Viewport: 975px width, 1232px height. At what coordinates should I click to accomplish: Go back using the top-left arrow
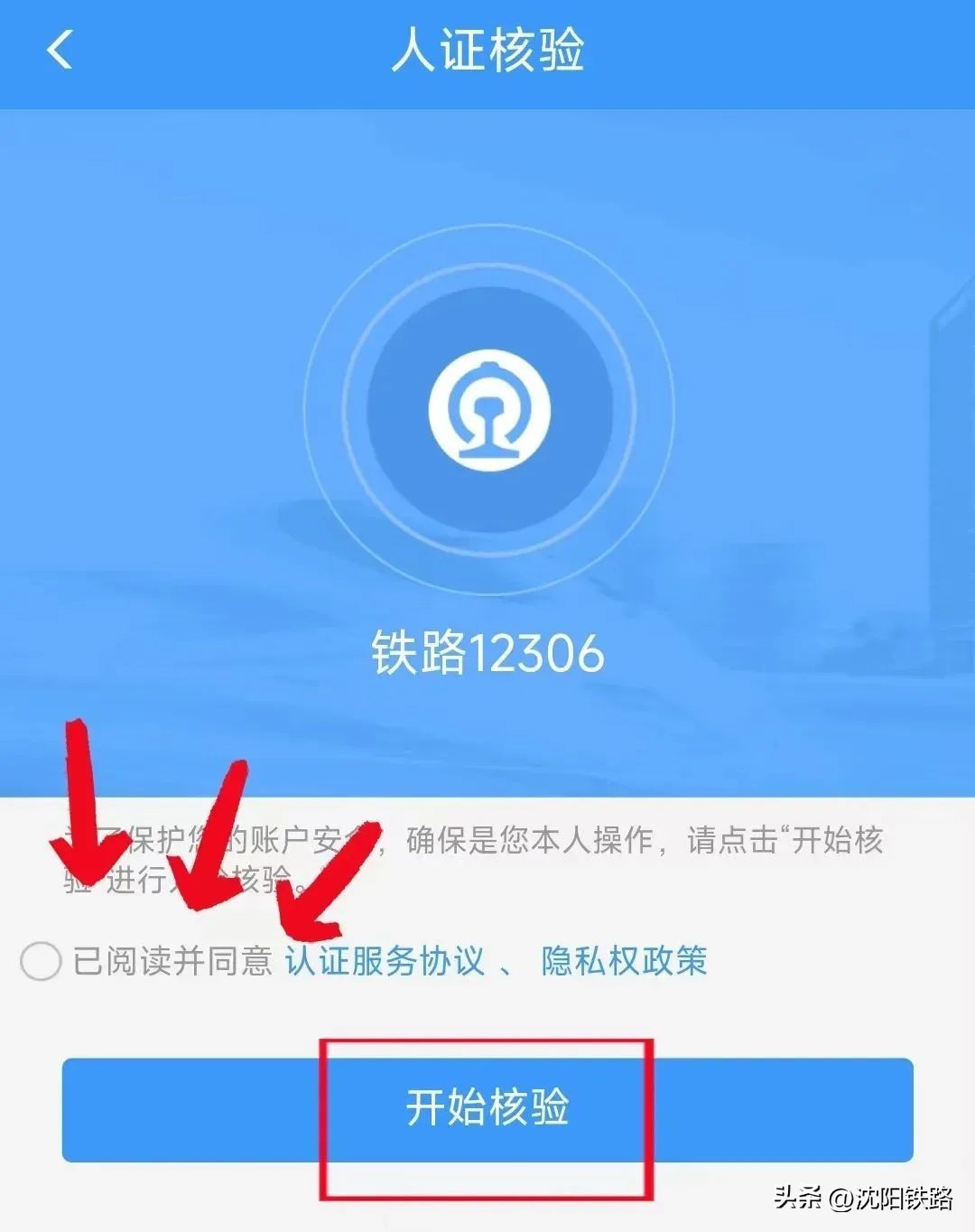[x=60, y=50]
